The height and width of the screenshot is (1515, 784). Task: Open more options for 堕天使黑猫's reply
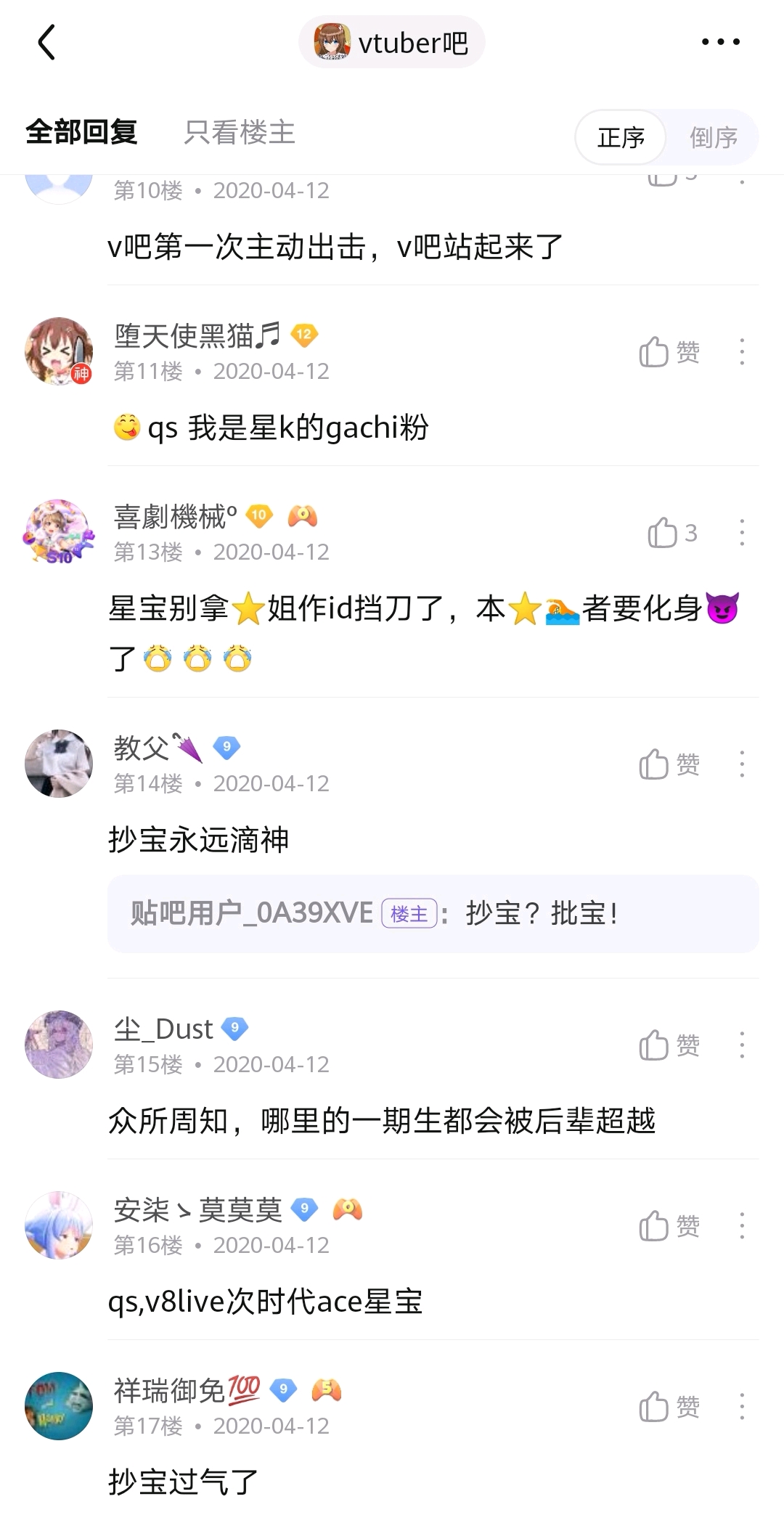pyautogui.click(x=741, y=352)
